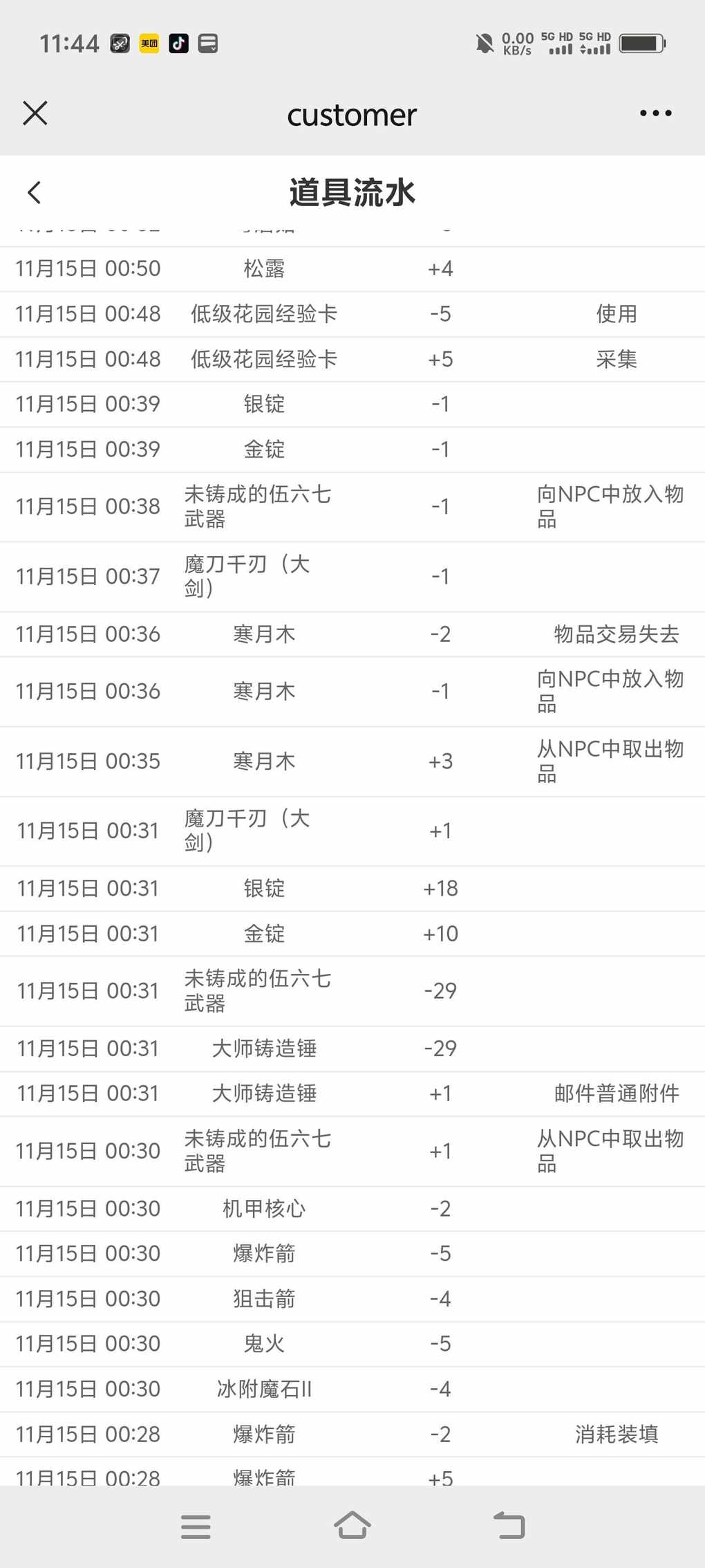The image size is (705, 1568).
Task: Open recent apps from navigation bar
Action: [196, 1527]
